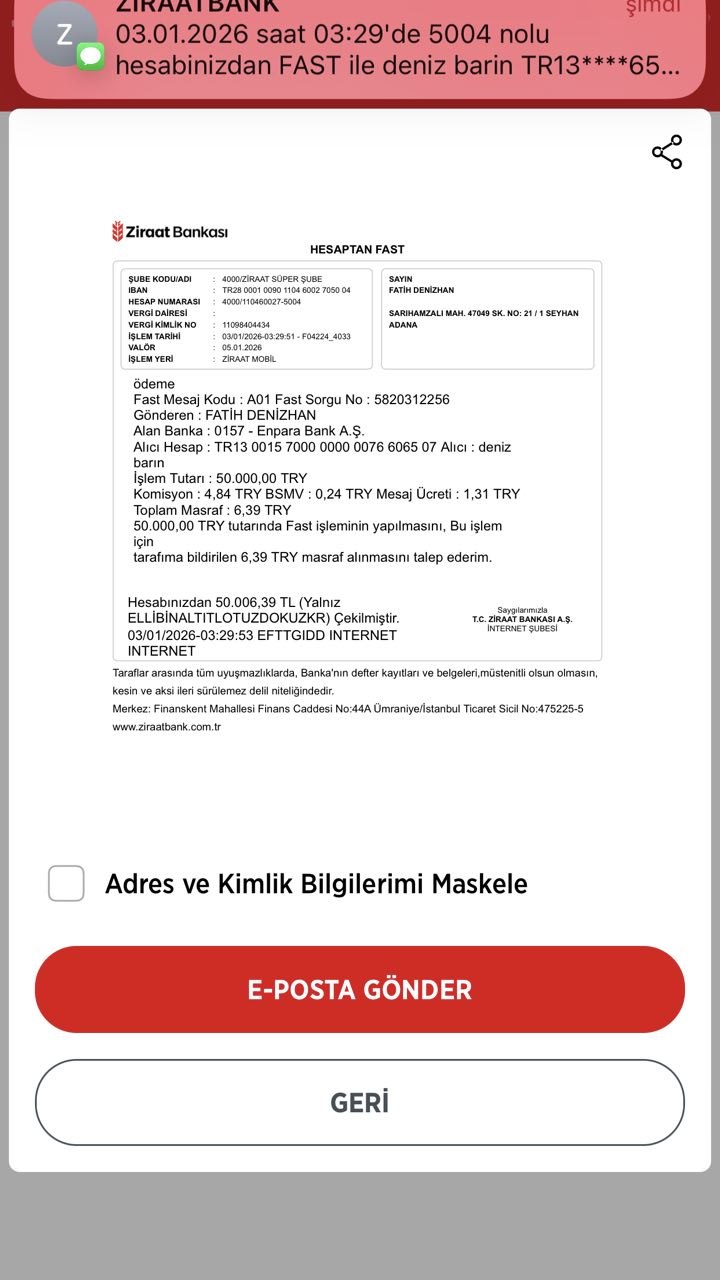
Task: Share the receipt using the share icon
Action: pyautogui.click(x=667, y=152)
